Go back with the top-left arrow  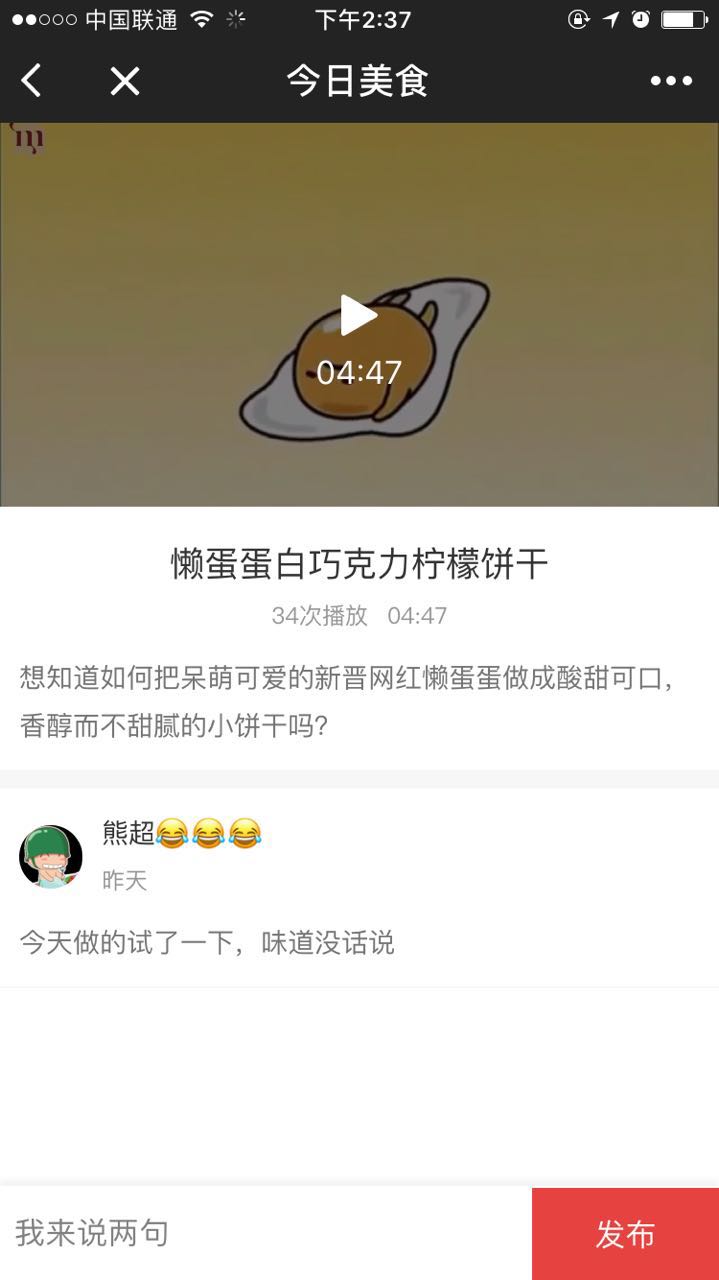point(32,81)
